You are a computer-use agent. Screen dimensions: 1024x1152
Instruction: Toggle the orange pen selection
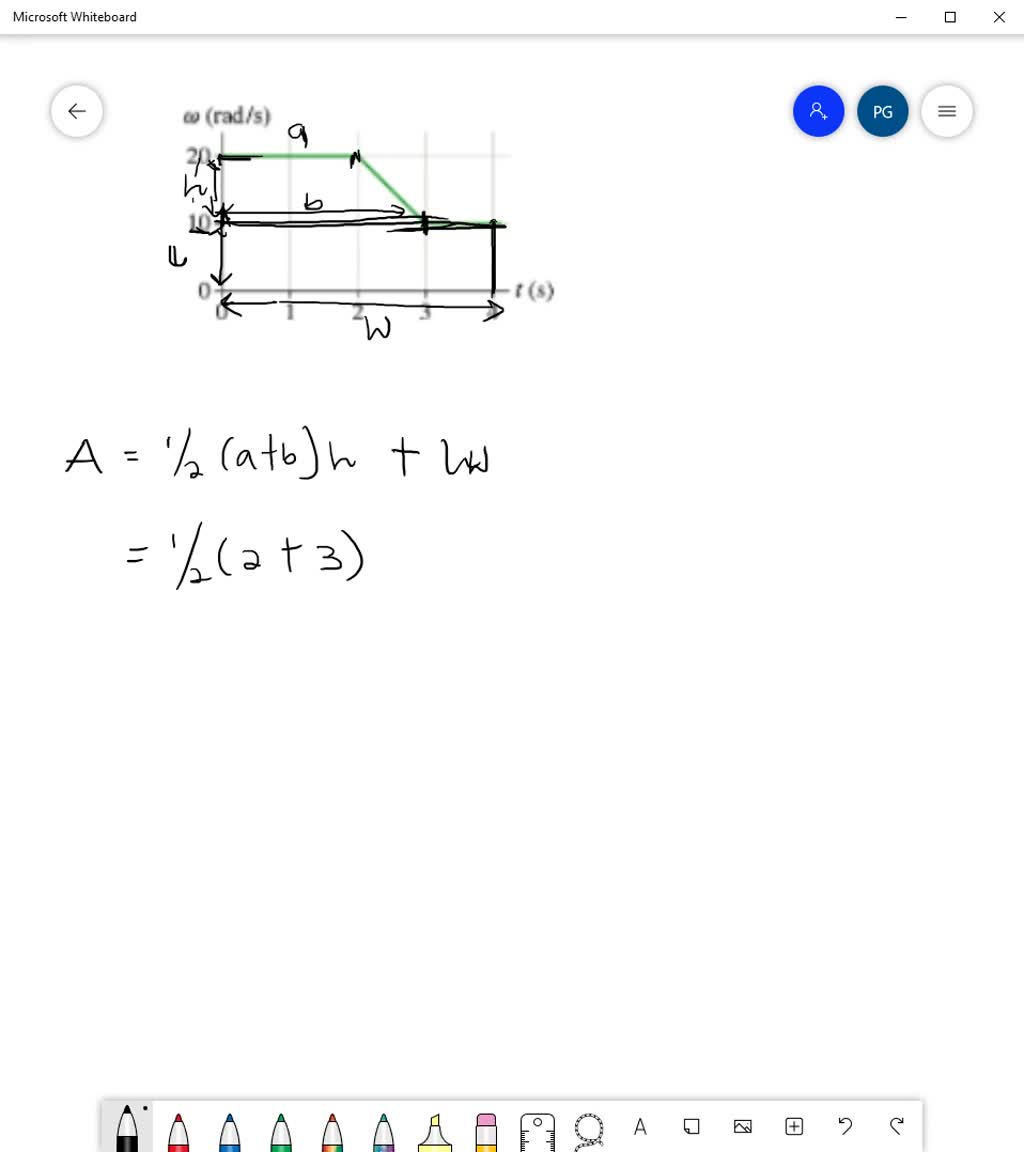tap(332, 1127)
